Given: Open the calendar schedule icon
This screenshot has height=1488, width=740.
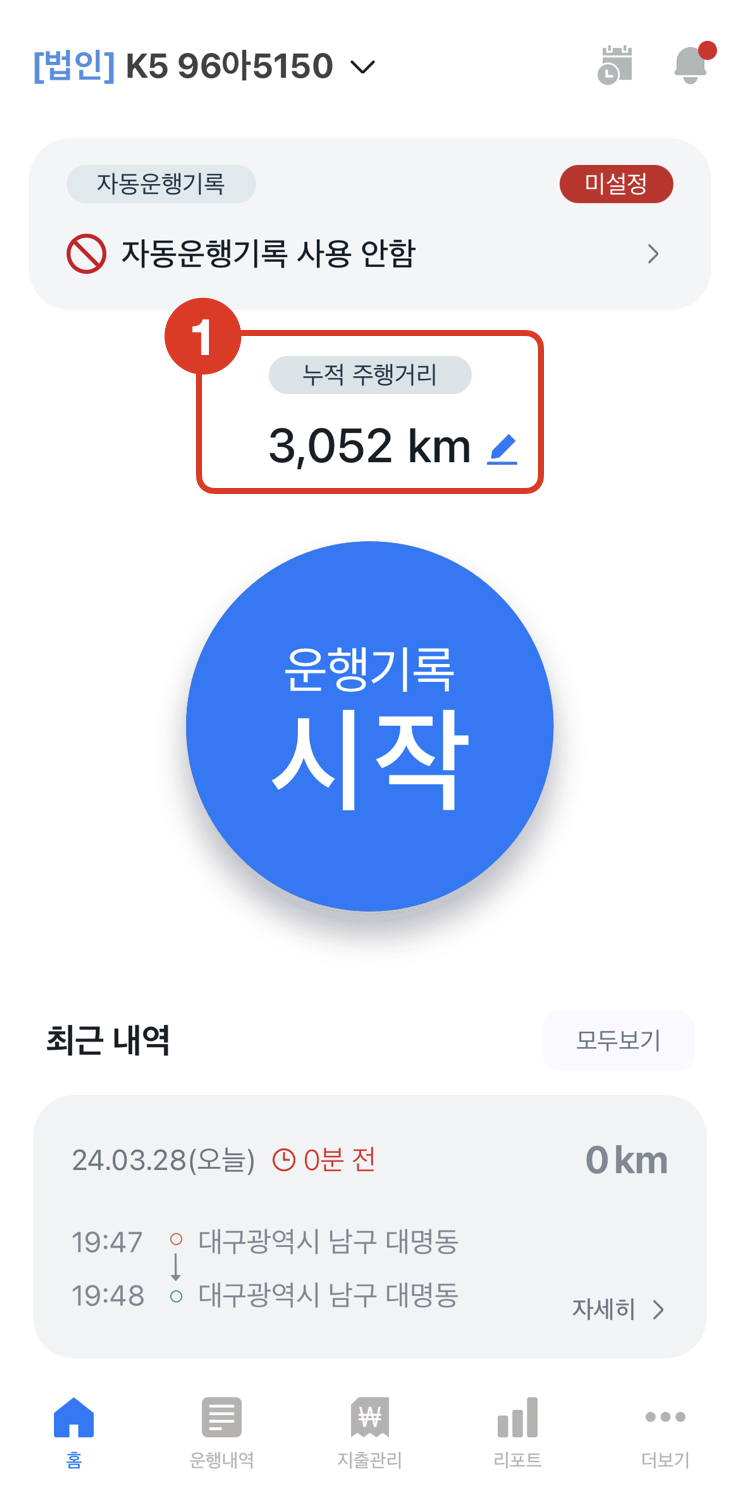Looking at the screenshot, I should (x=614, y=65).
